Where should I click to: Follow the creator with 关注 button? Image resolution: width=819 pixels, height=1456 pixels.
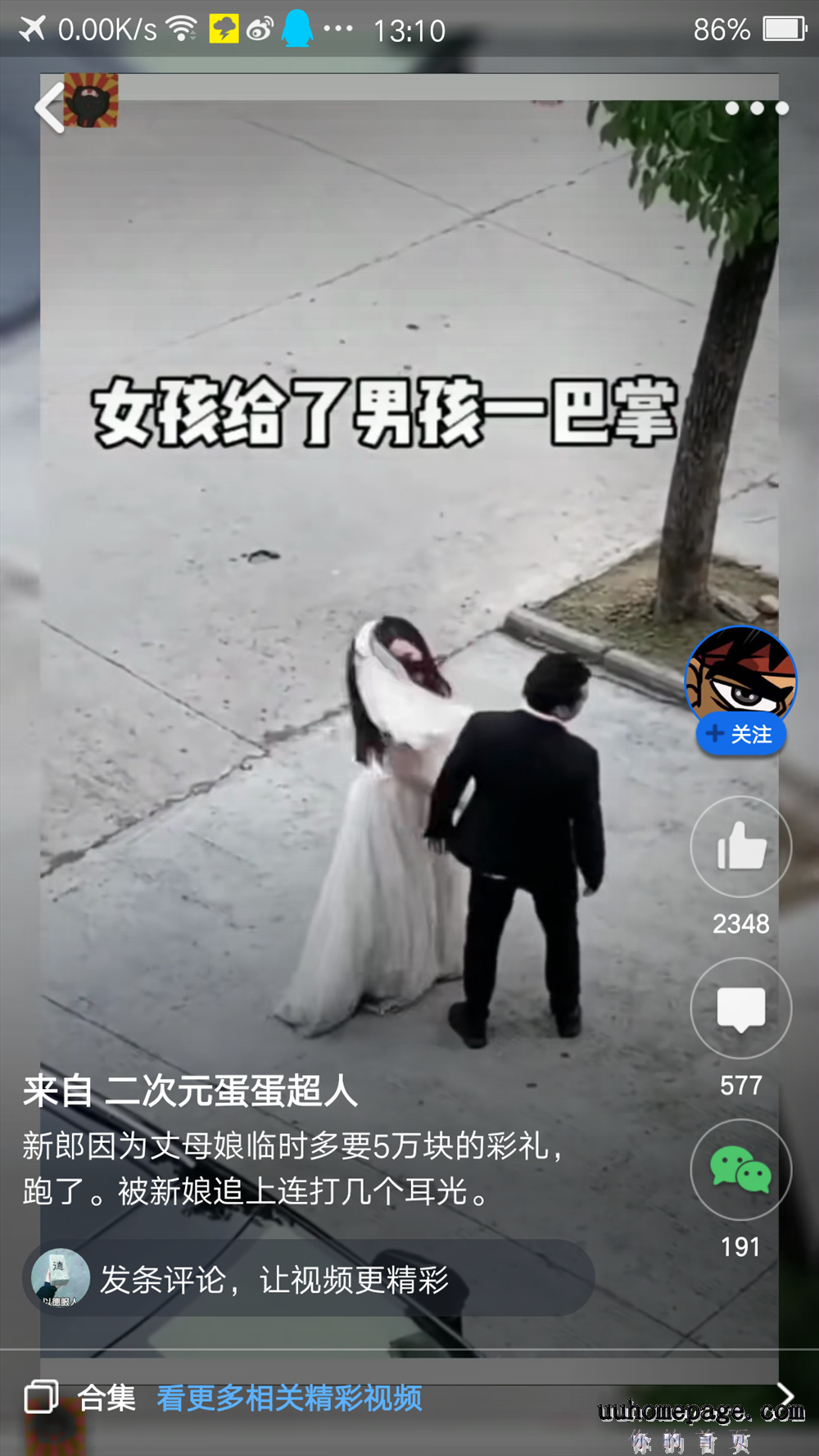740,734
